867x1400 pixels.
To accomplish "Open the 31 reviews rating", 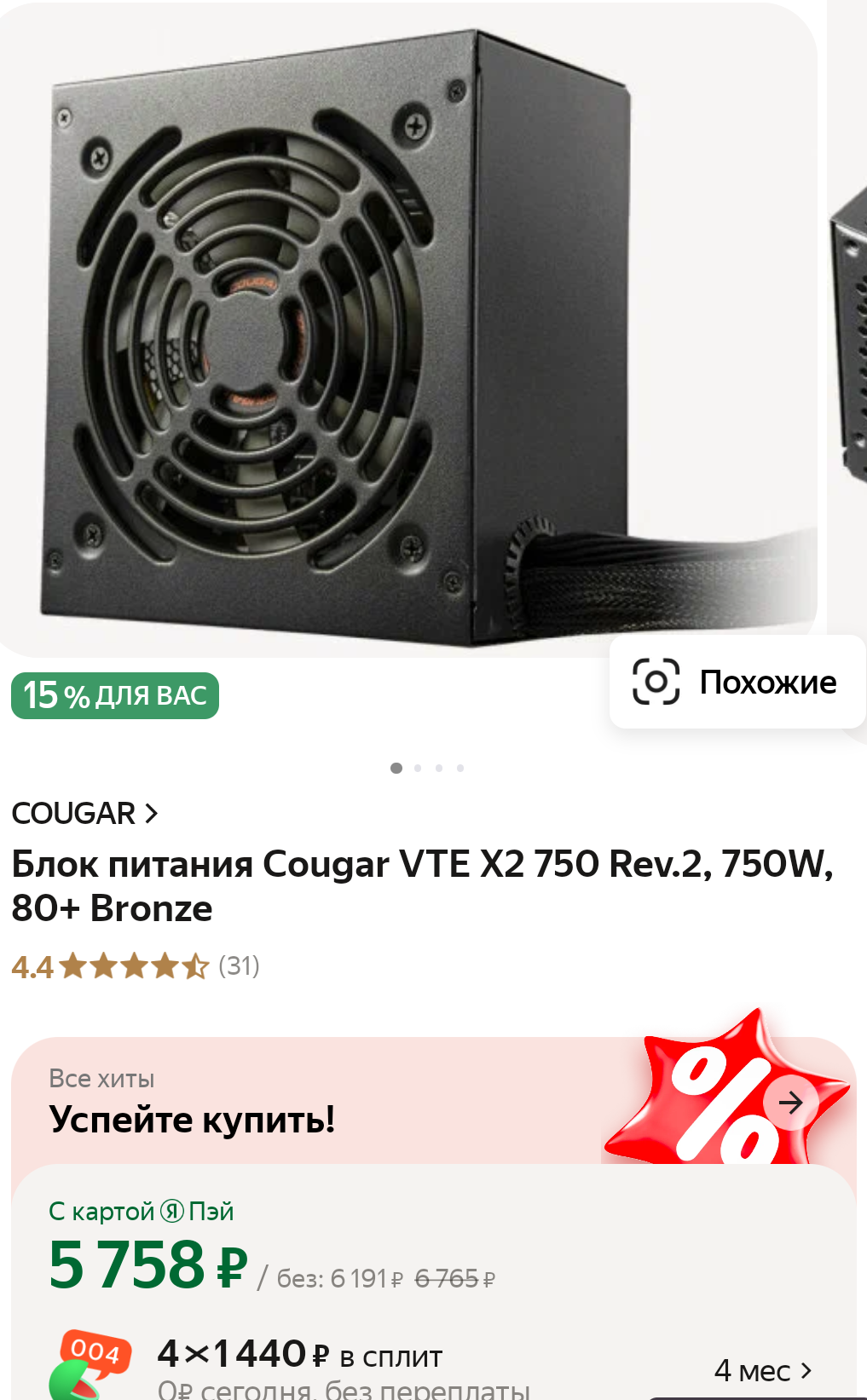I will point(136,966).
